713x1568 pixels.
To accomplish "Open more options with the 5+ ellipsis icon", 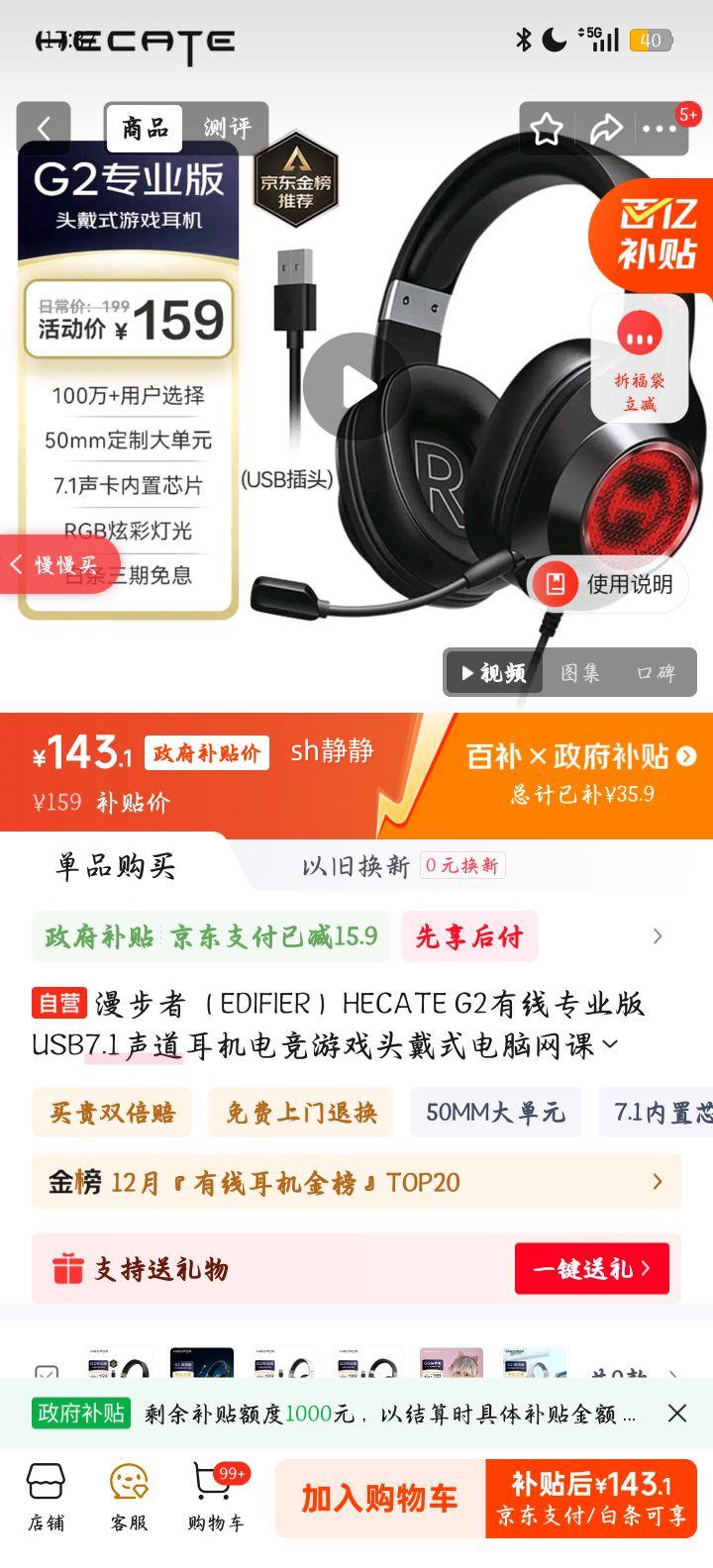I will 662,129.
